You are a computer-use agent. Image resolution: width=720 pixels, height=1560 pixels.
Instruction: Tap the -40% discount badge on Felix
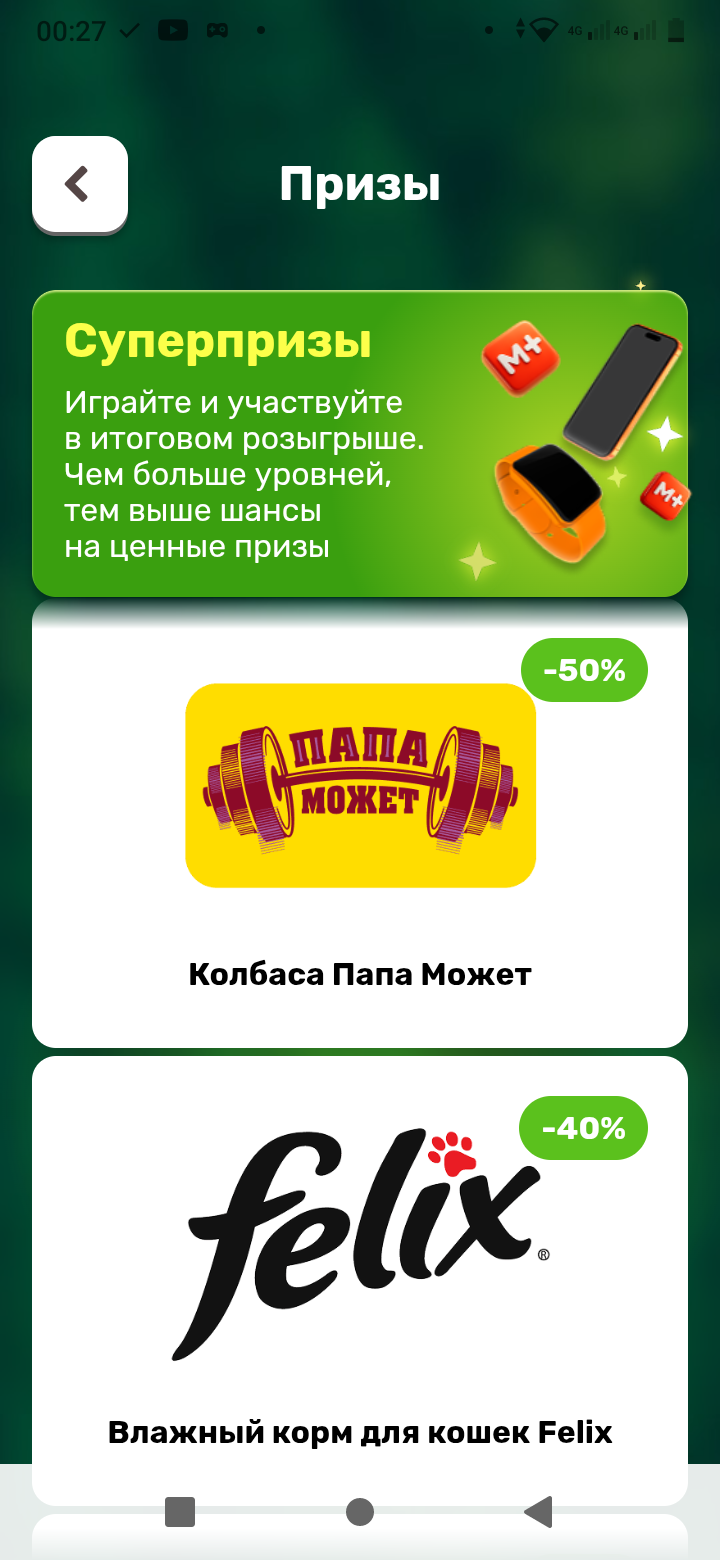pos(585,1128)
